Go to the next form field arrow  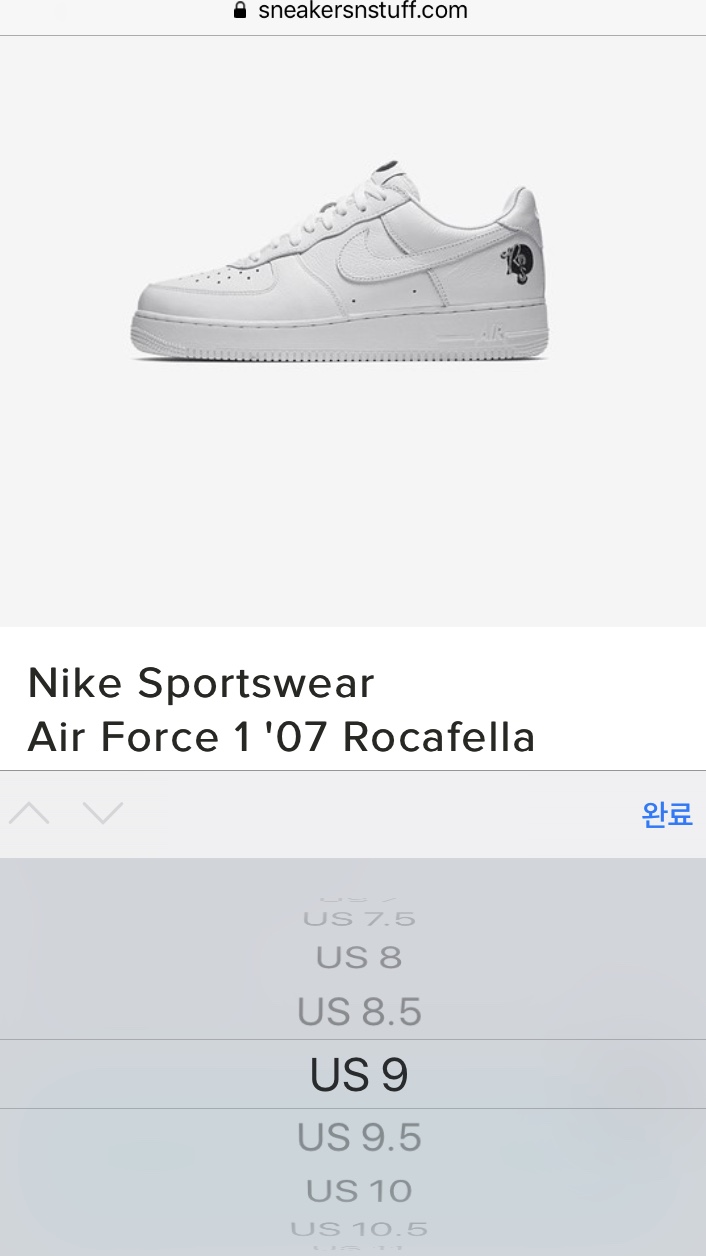click(103, 814)
